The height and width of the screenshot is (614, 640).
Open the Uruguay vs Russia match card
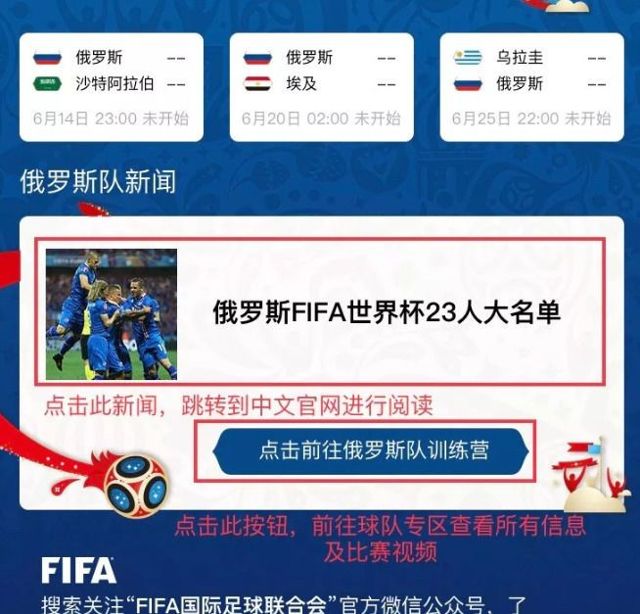(531, 88)
